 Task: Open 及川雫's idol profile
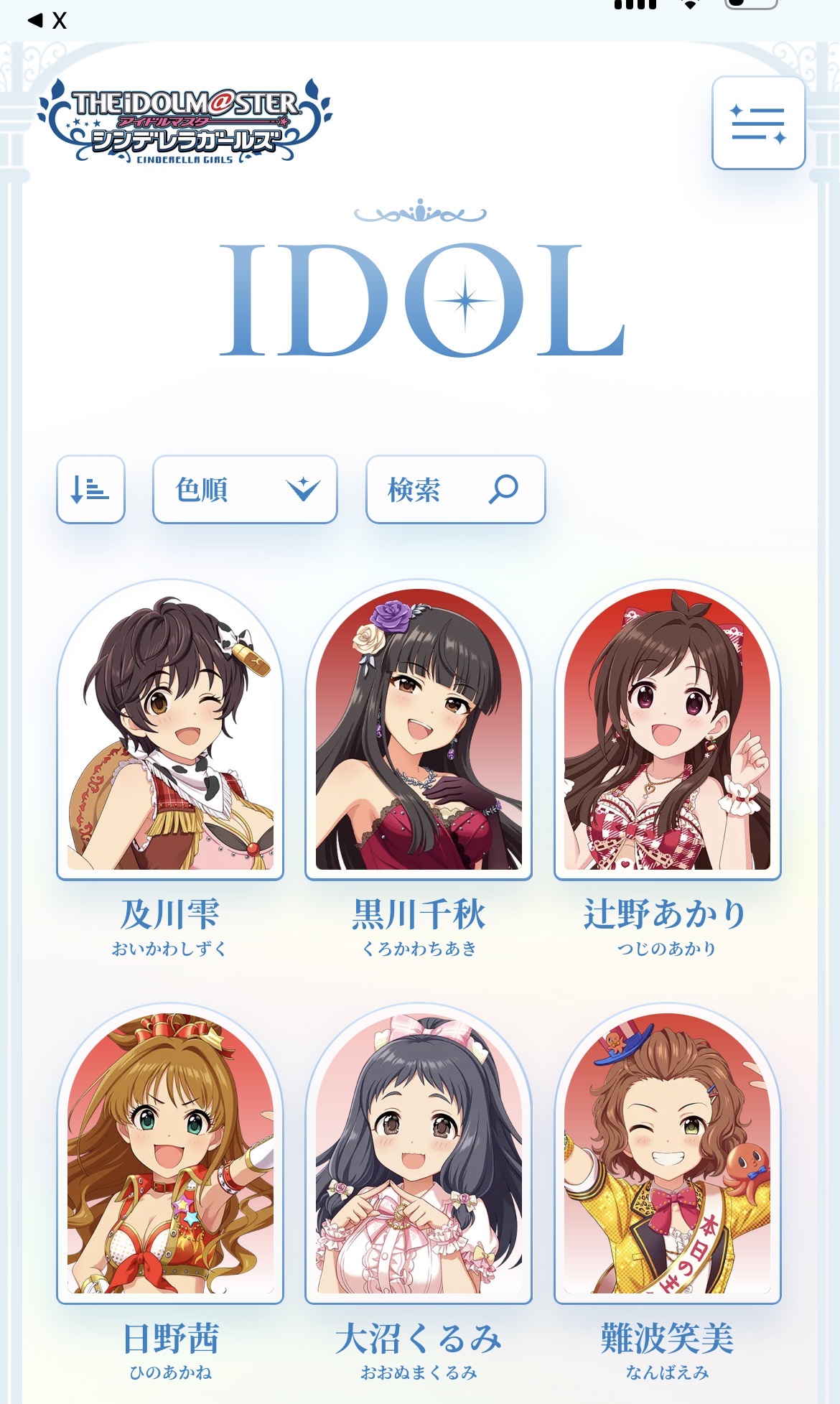[x=170, y=729]
